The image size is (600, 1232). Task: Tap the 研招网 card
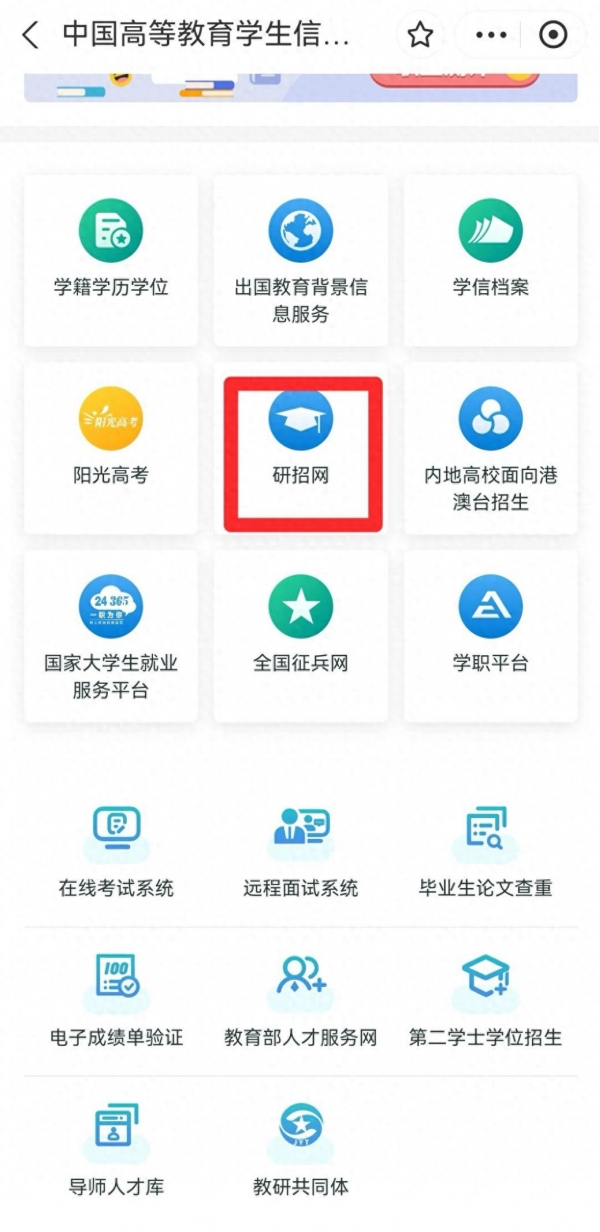pyautogui.click(x=301, y=447)
